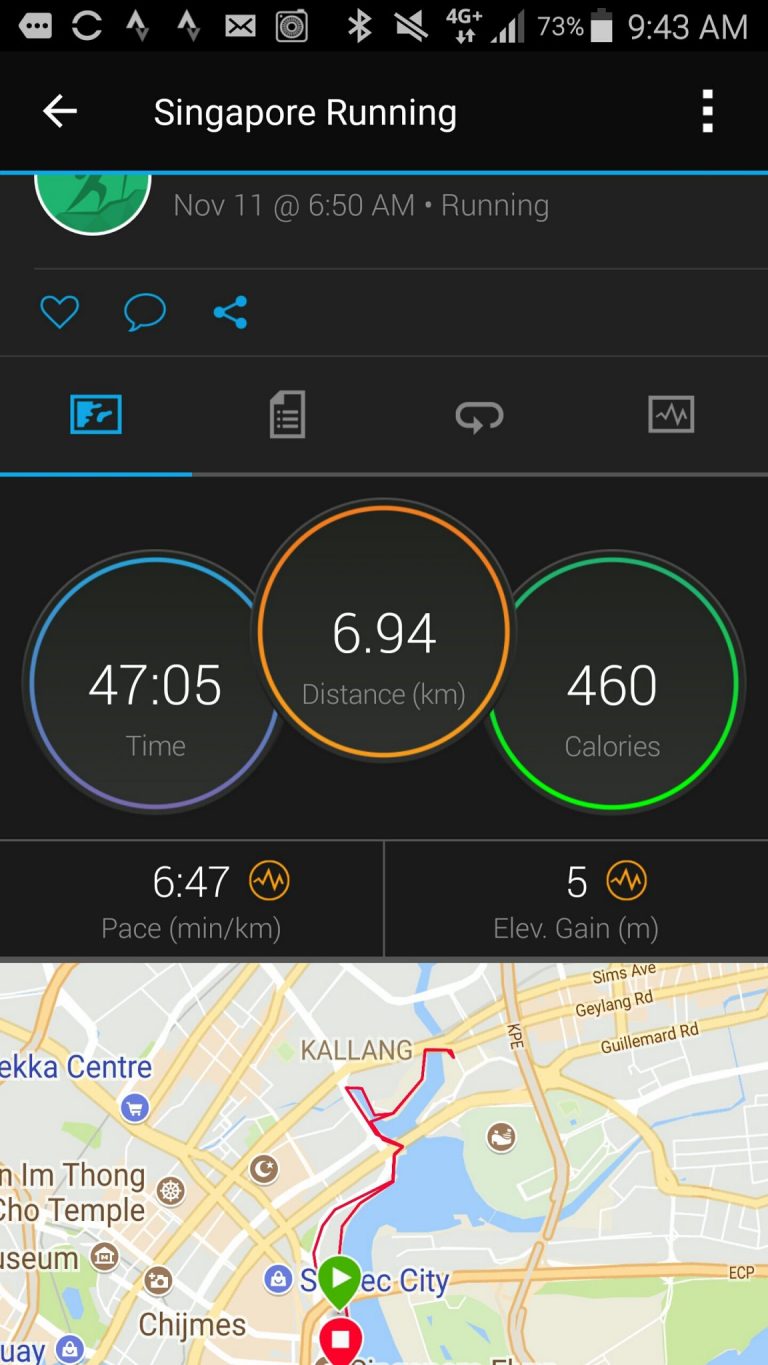Switch to the charts tab

click(x=671, y=414)
